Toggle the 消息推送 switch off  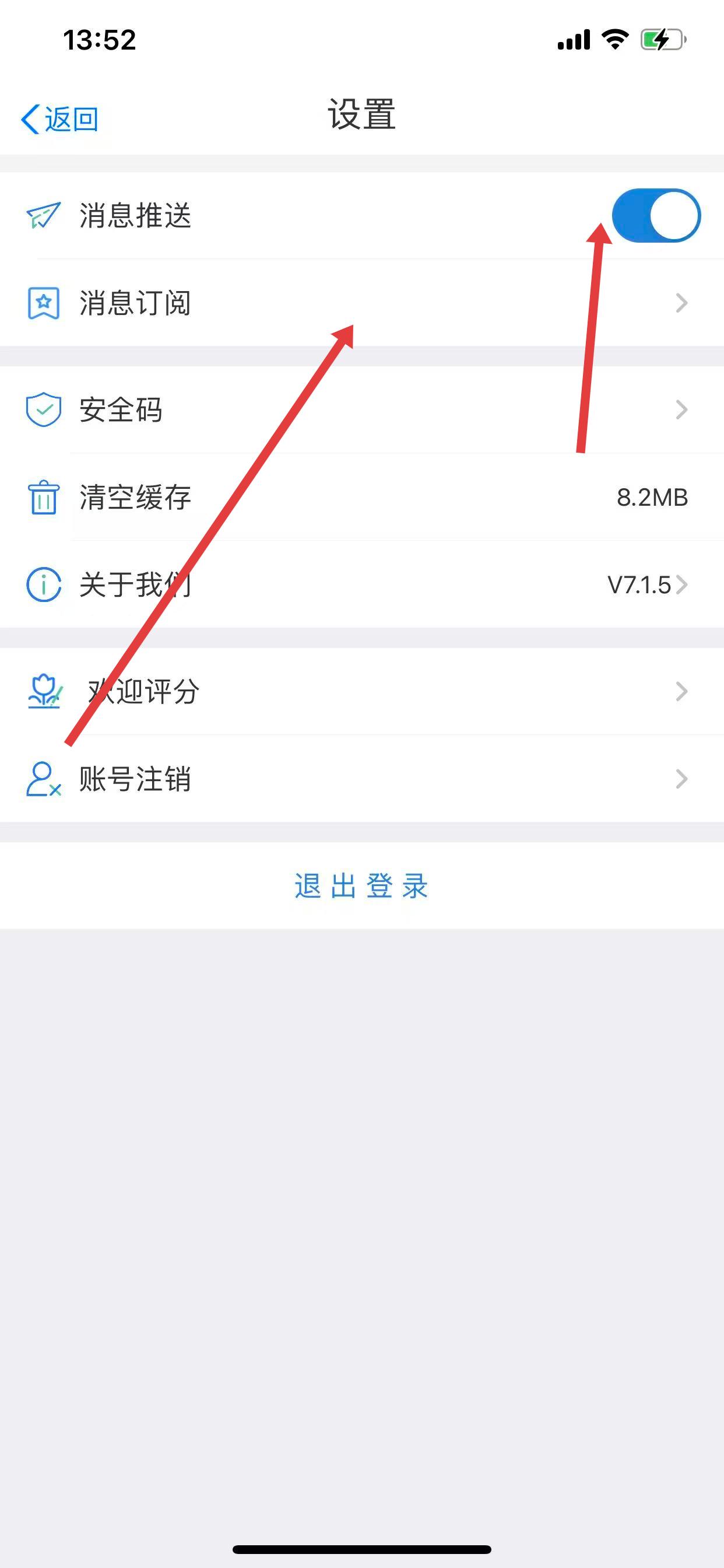tap(656, 215)
